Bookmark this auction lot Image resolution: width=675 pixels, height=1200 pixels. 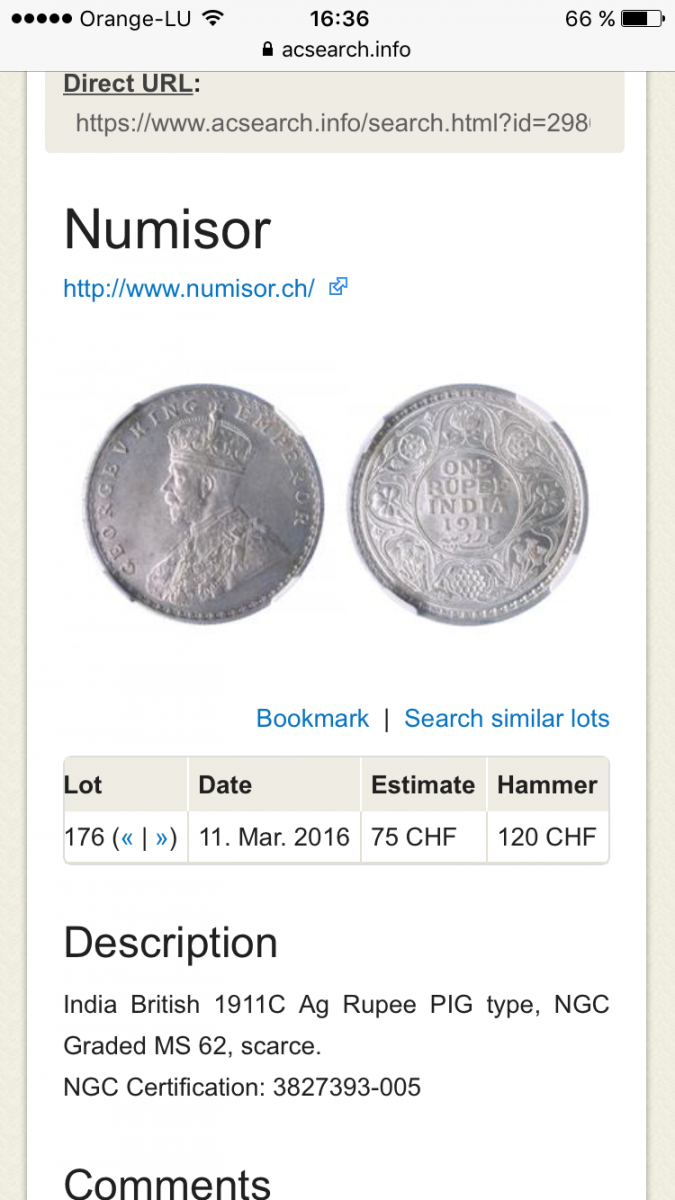[x=312, y=718]
